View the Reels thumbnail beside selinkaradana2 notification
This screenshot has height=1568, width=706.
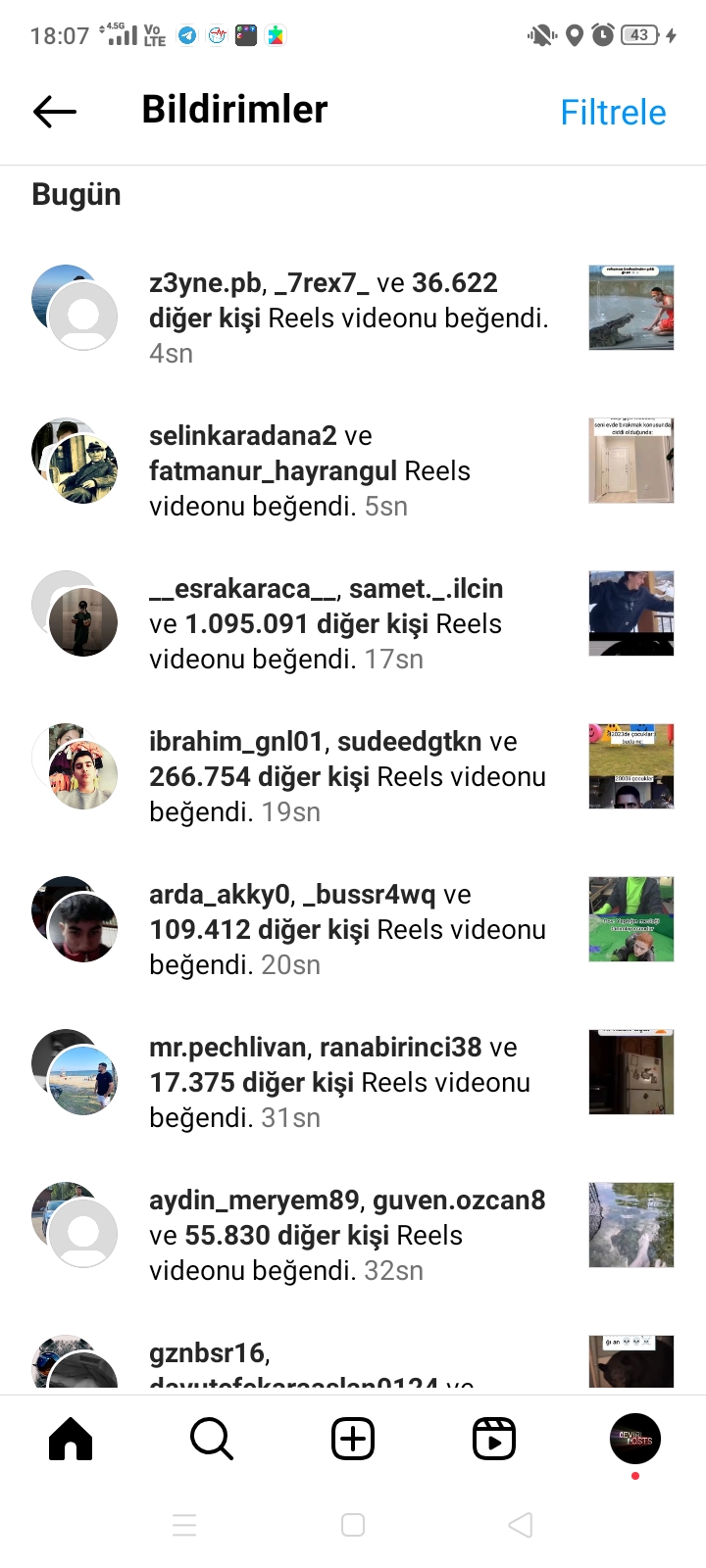[631, 461]
